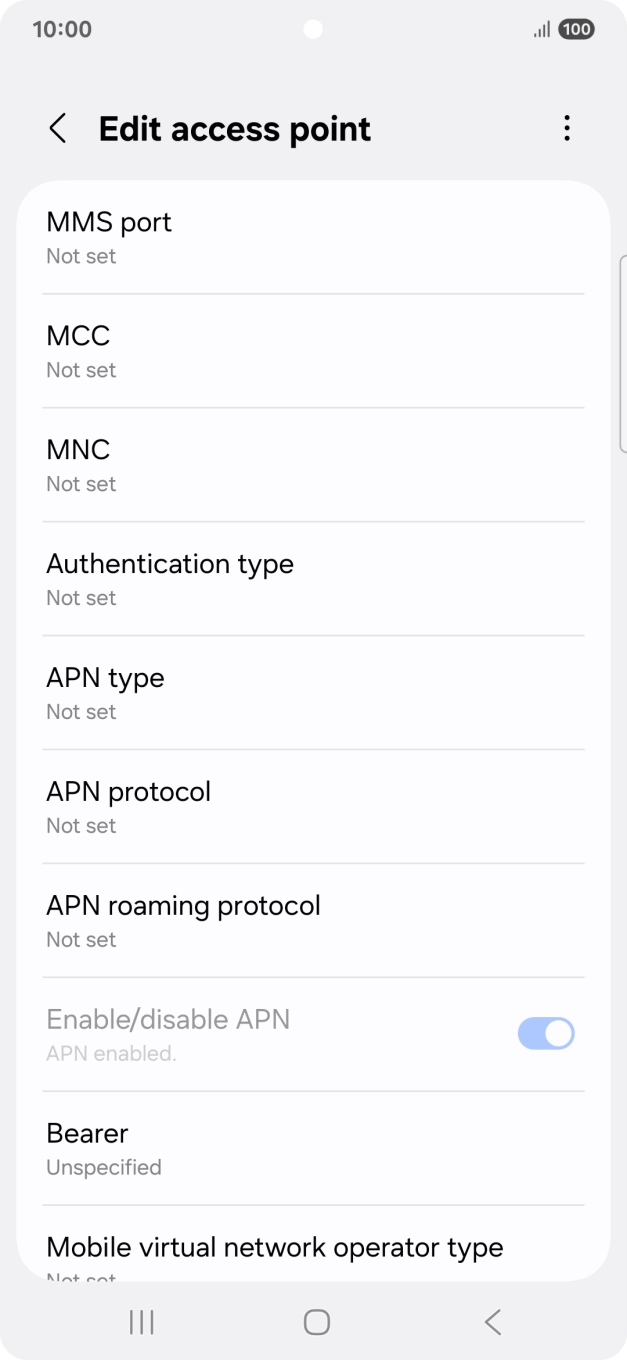Choose an Authentication type
This screenshot has width=627, height=1360.
[313, 579]
